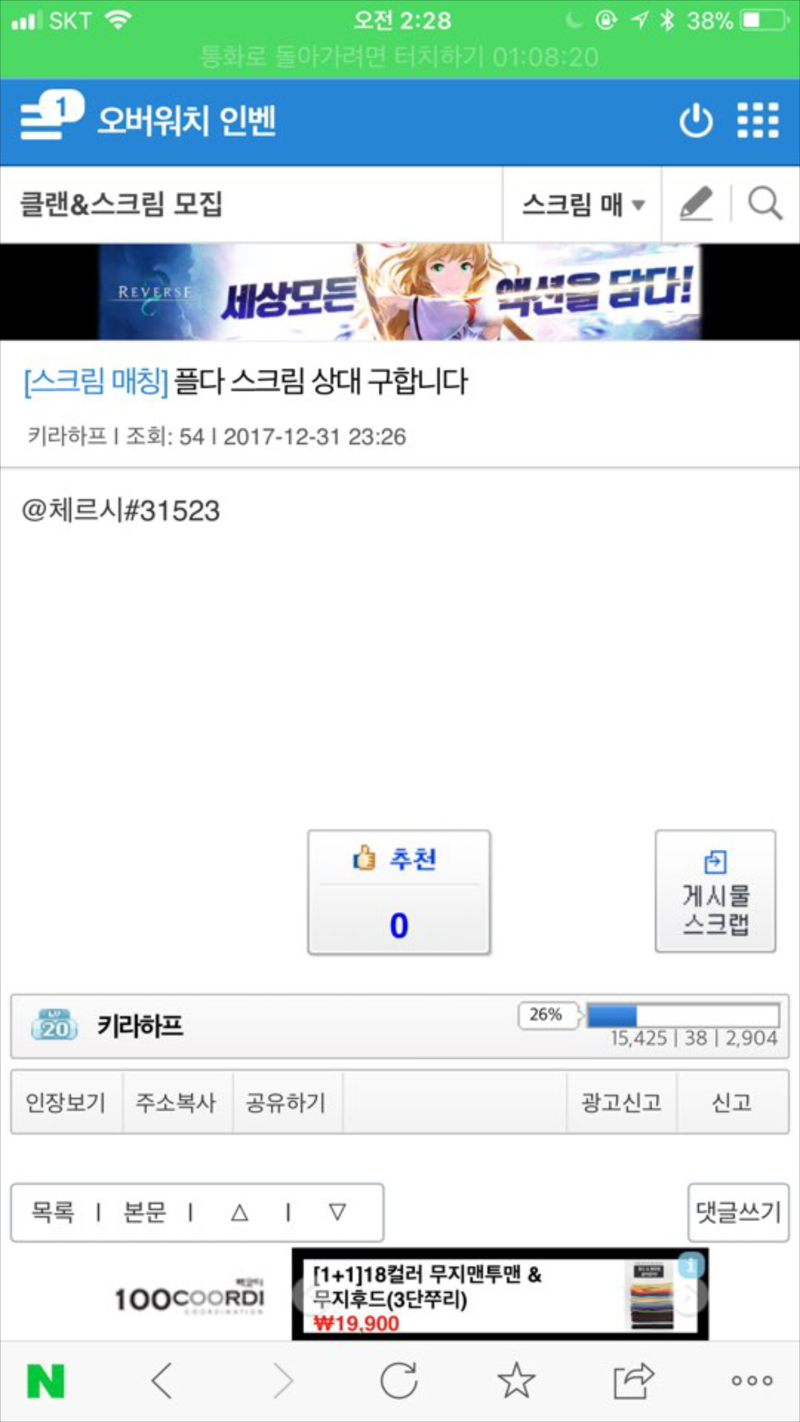Tap 인장보기 to view signature

[x=66, y=1103]
